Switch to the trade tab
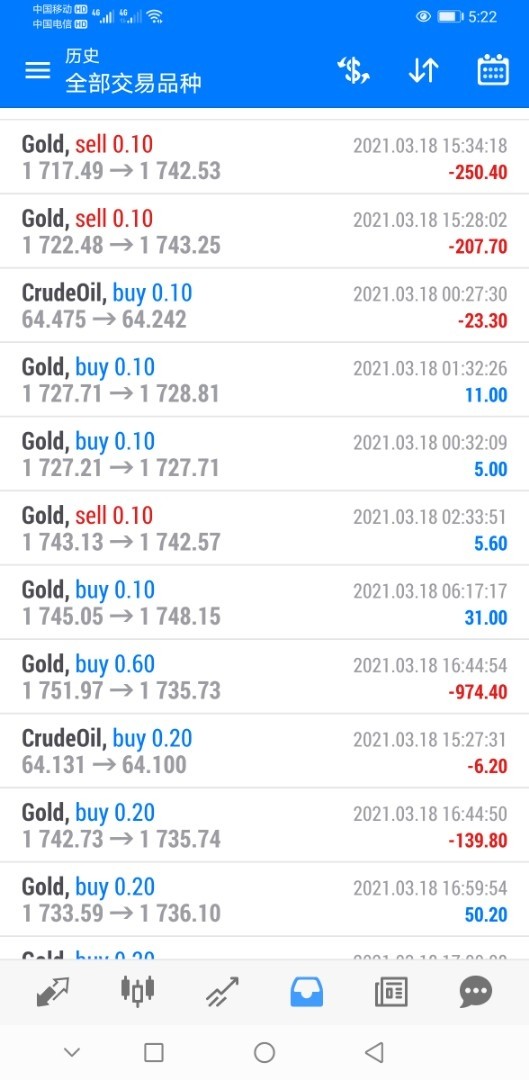 tap(222, 992)
